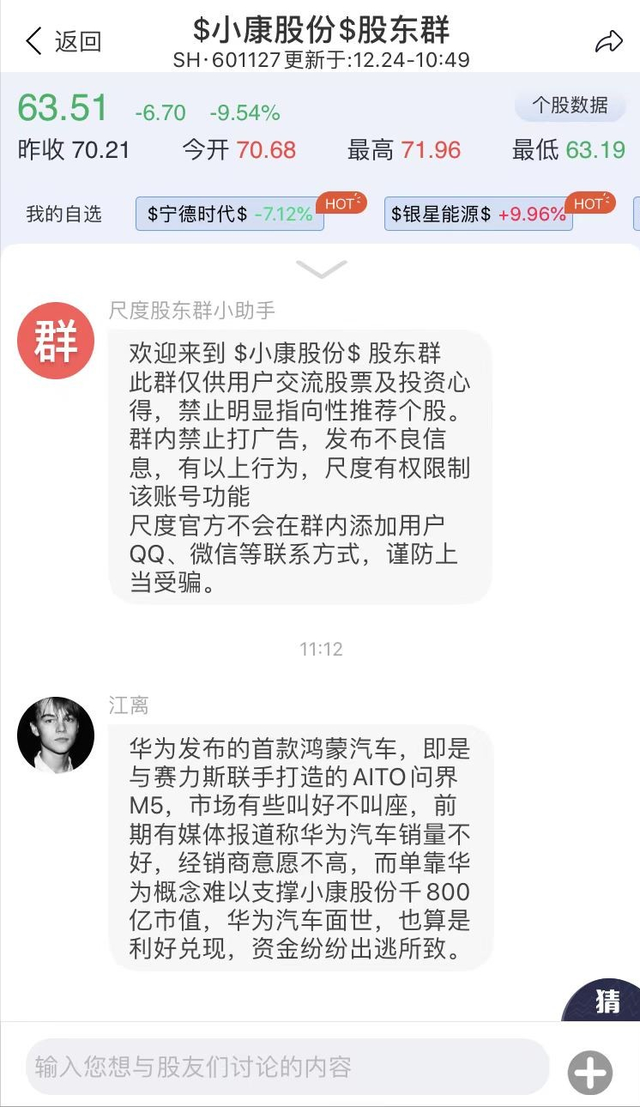This screenshot has width=640, height=1107.
Task: Focus the message input field
Action: coord(288,1066)
